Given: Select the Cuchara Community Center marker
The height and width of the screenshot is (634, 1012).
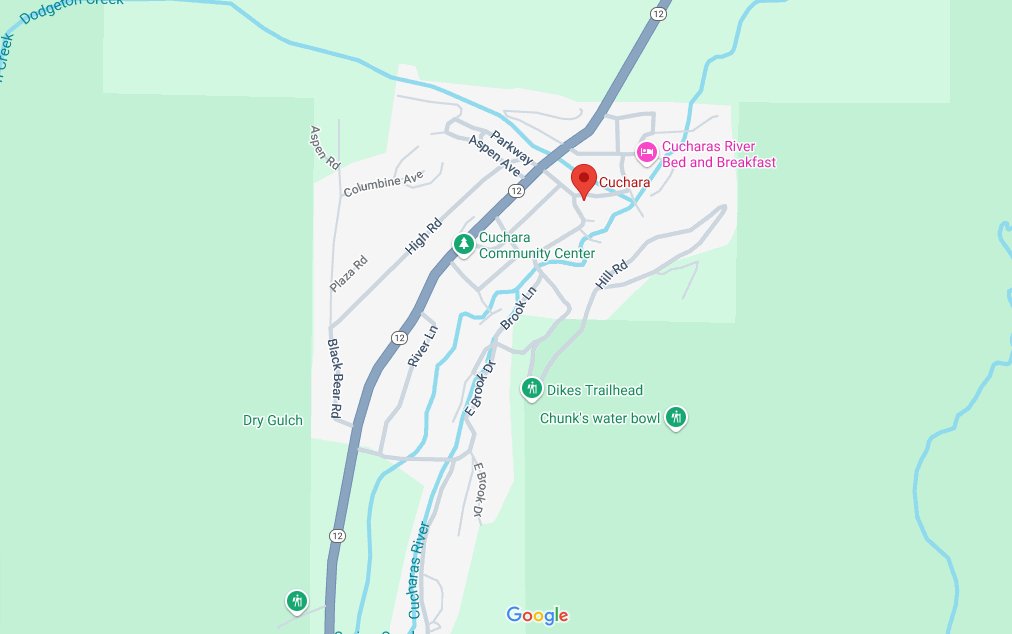Looking at the screenshot, I should 463,243.
